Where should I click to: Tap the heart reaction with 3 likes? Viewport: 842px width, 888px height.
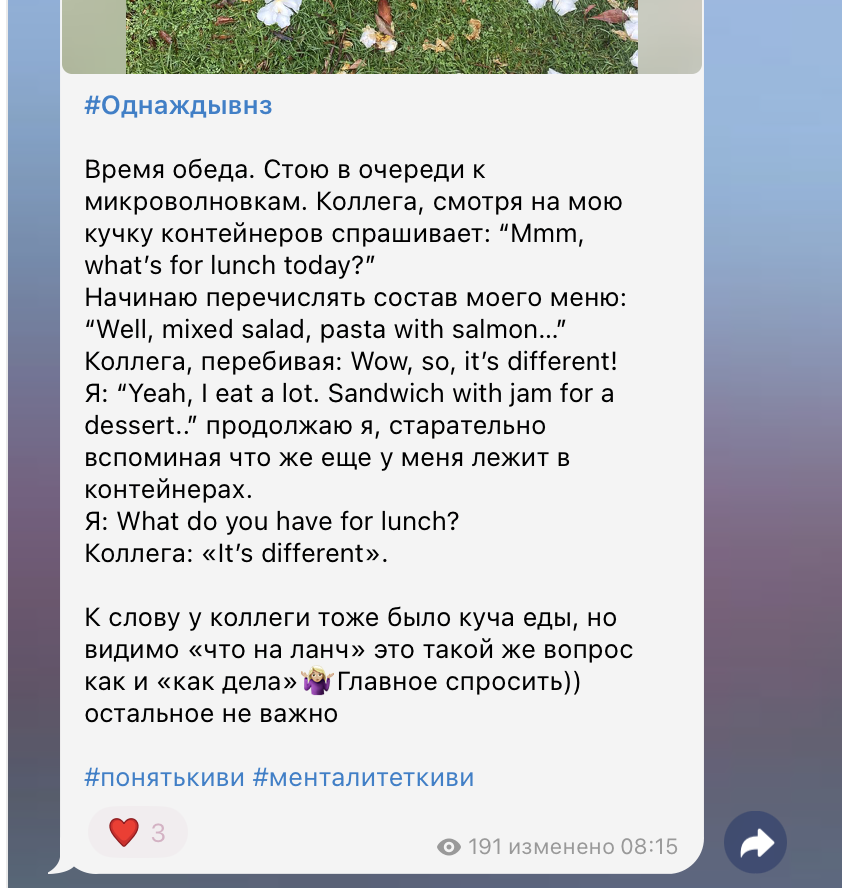(x=137, y=832)
